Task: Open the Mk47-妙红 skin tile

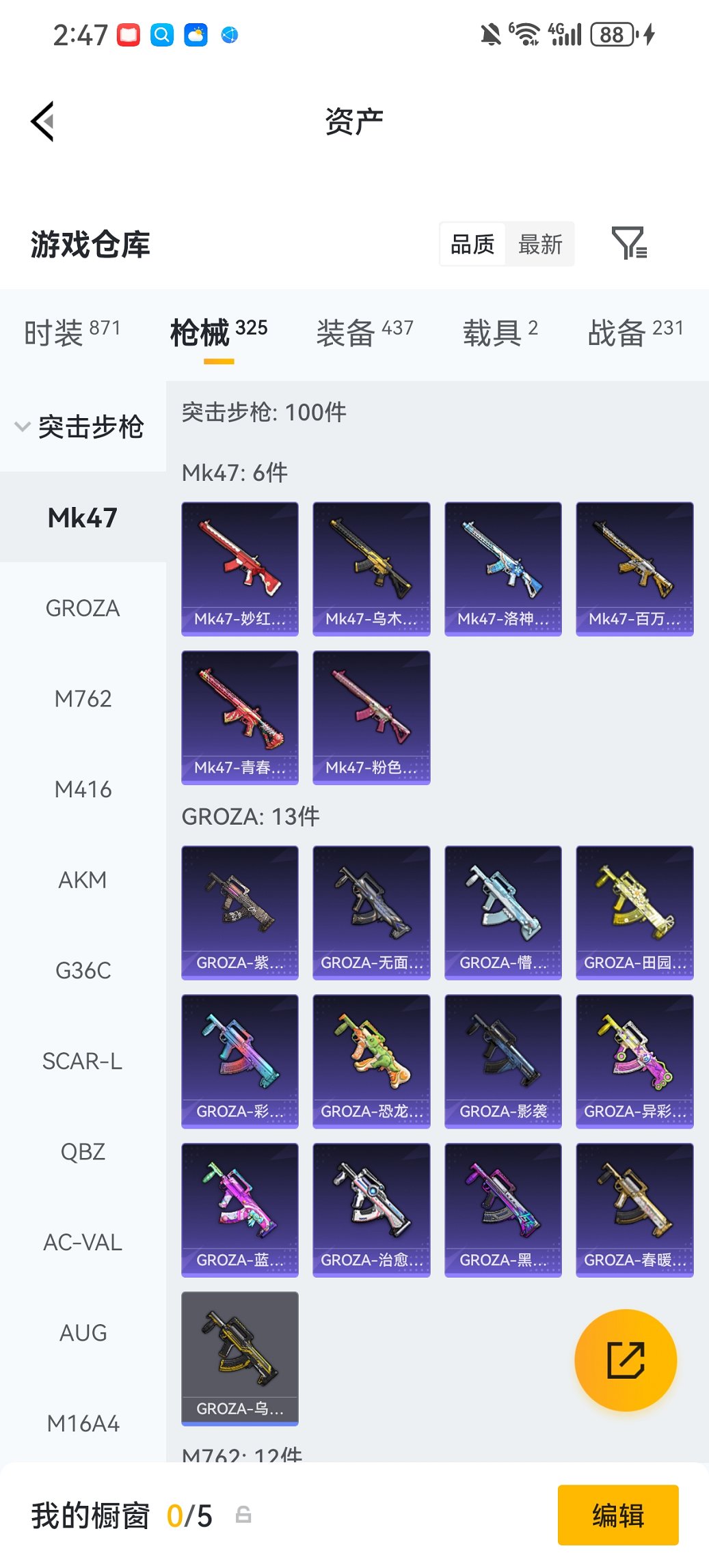Action: [240, 568]
